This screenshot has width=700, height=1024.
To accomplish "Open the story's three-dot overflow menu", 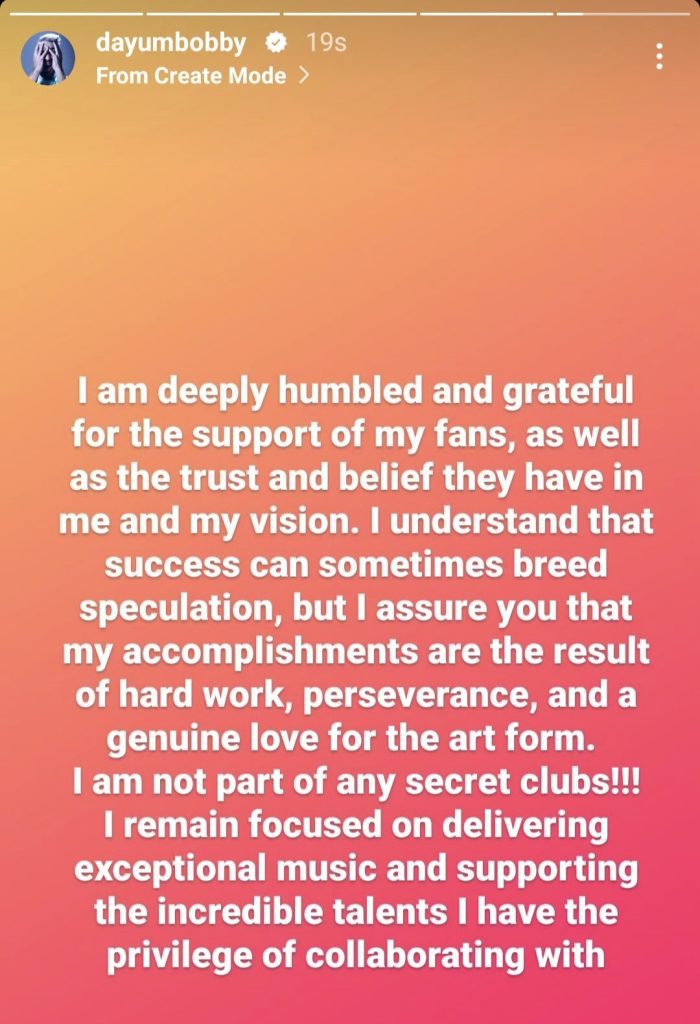I will [x=659, y=56].
